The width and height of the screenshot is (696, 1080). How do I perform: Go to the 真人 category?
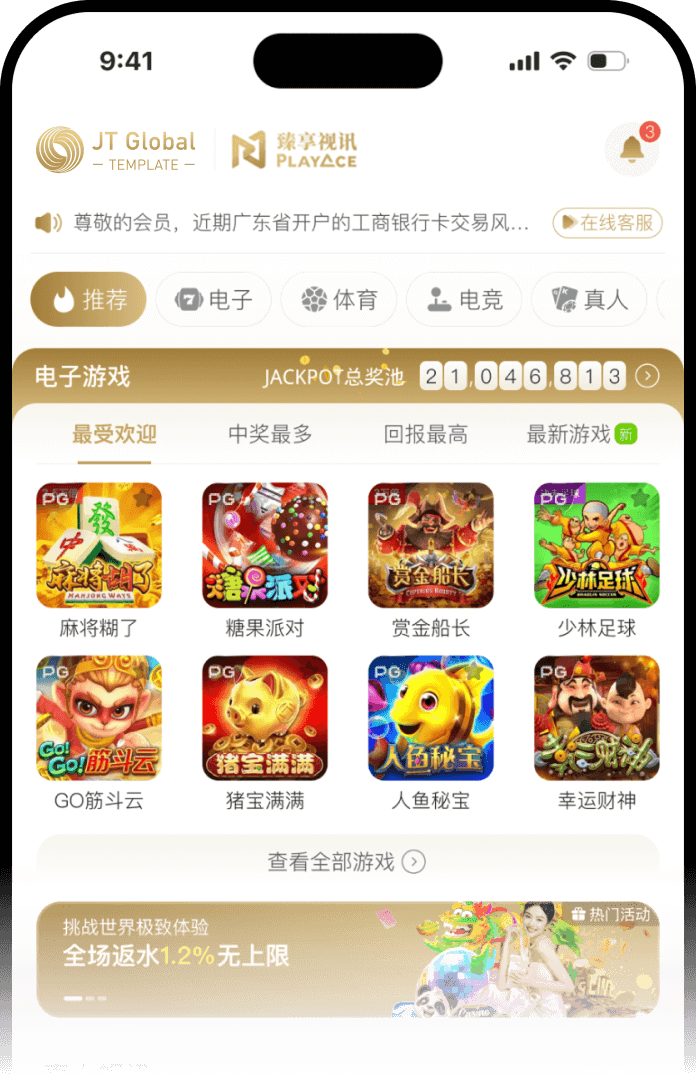(x=589, y=299)
